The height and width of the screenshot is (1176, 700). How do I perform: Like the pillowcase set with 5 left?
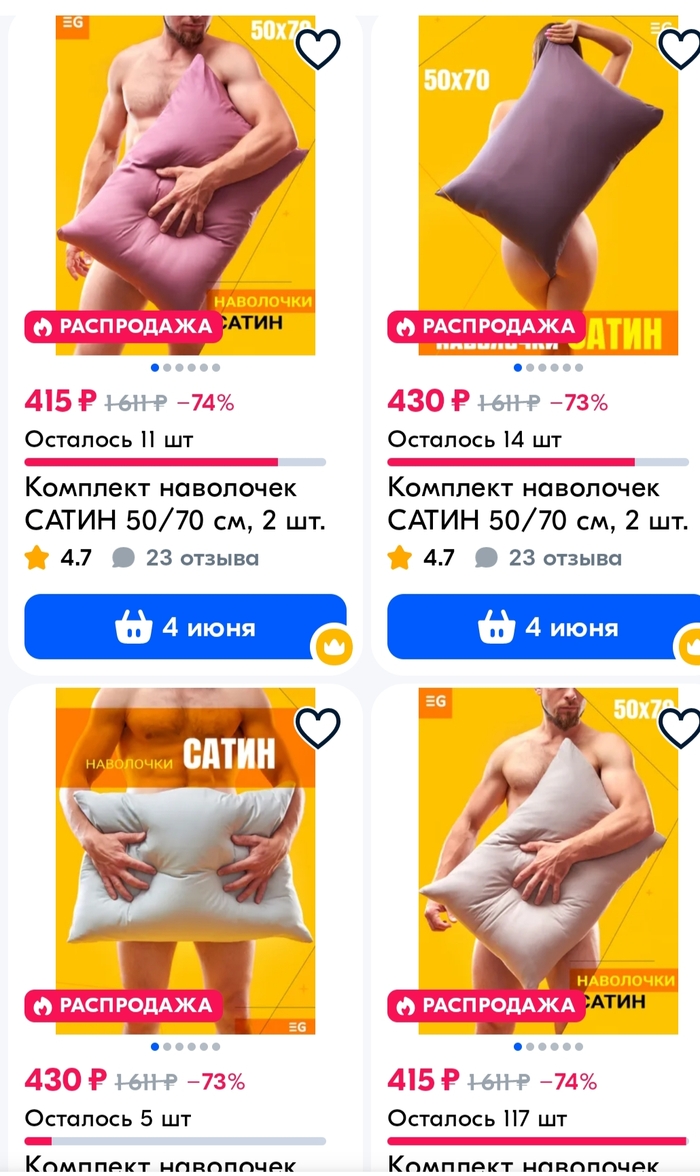(x=318, y=728)
